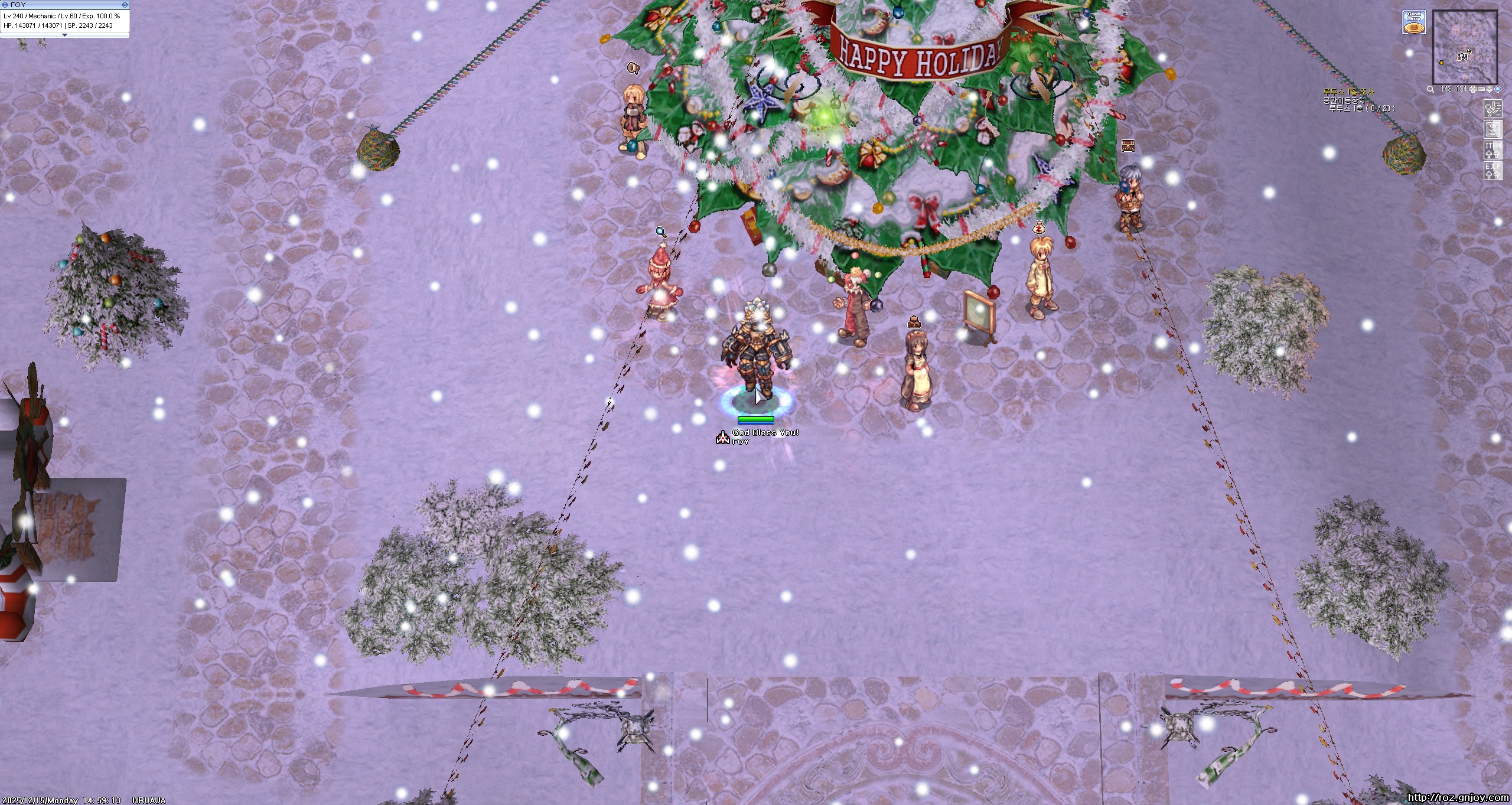Viewport: 1512px width, 805px height.
Task: Open the running character icon panel
Action: 1493,109
